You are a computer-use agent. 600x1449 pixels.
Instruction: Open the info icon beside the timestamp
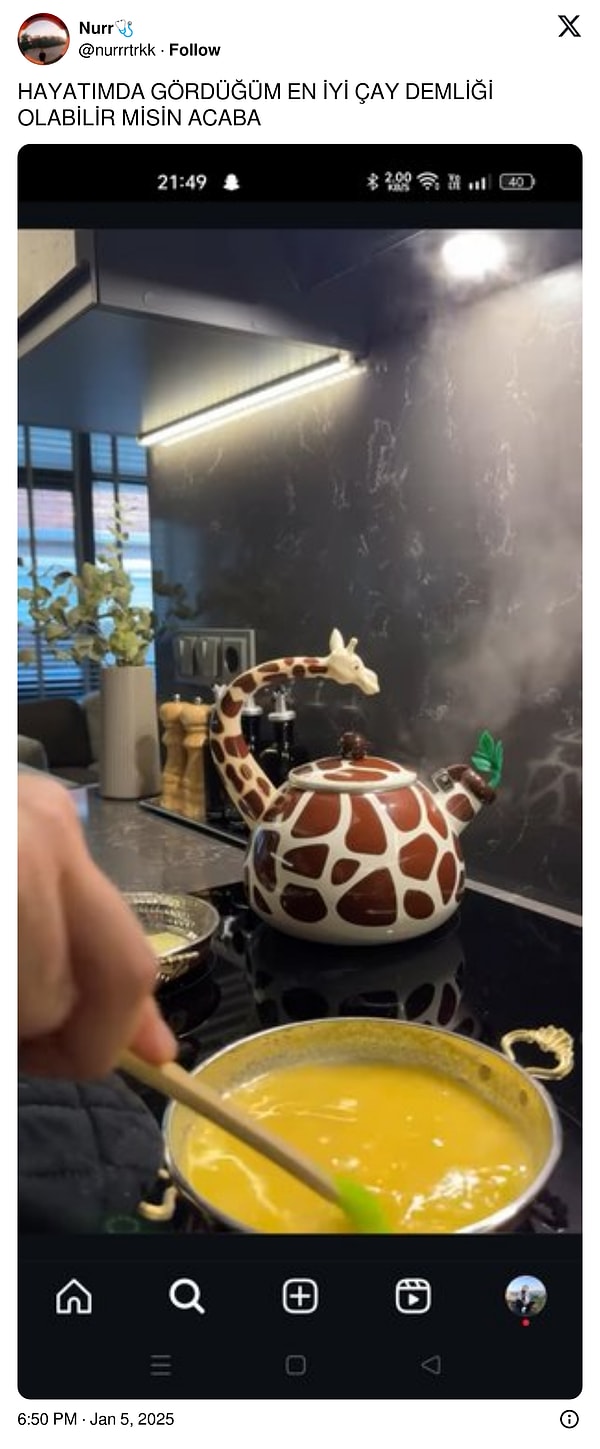(x=569, y=1419)
